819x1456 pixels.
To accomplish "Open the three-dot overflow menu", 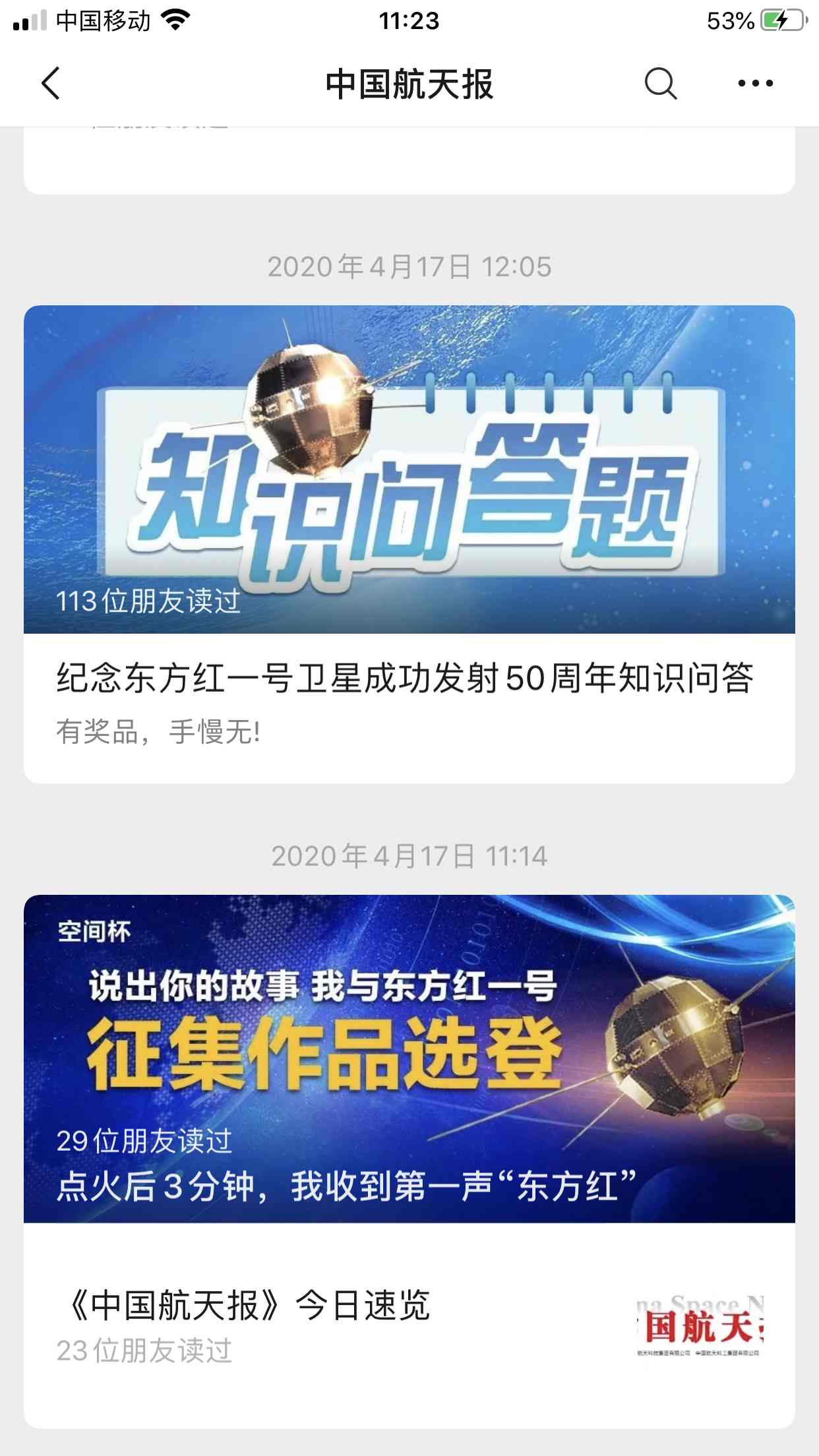I will (x=755, y=84).
